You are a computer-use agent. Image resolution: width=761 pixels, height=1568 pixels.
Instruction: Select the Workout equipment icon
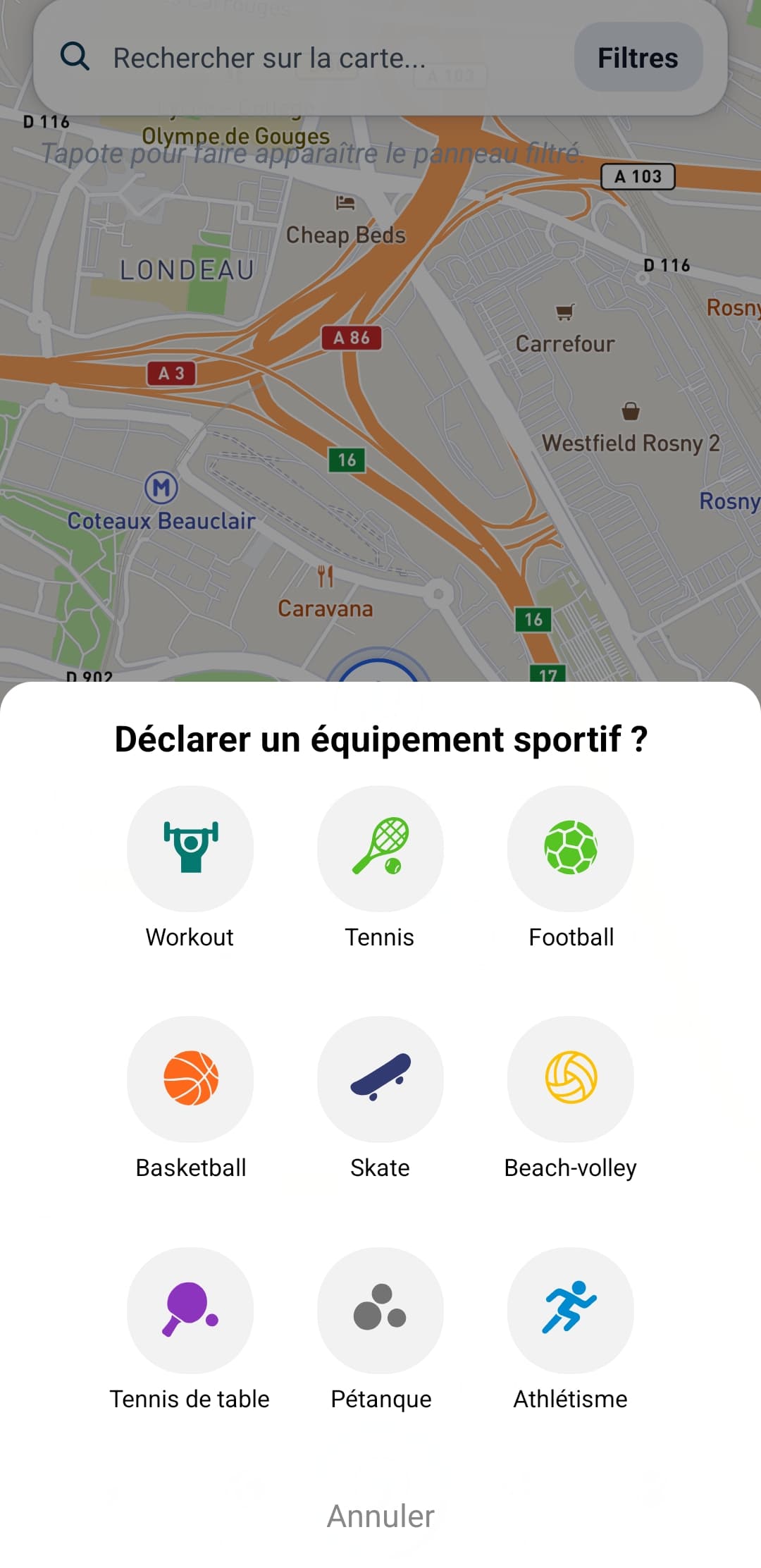(190, 848)
